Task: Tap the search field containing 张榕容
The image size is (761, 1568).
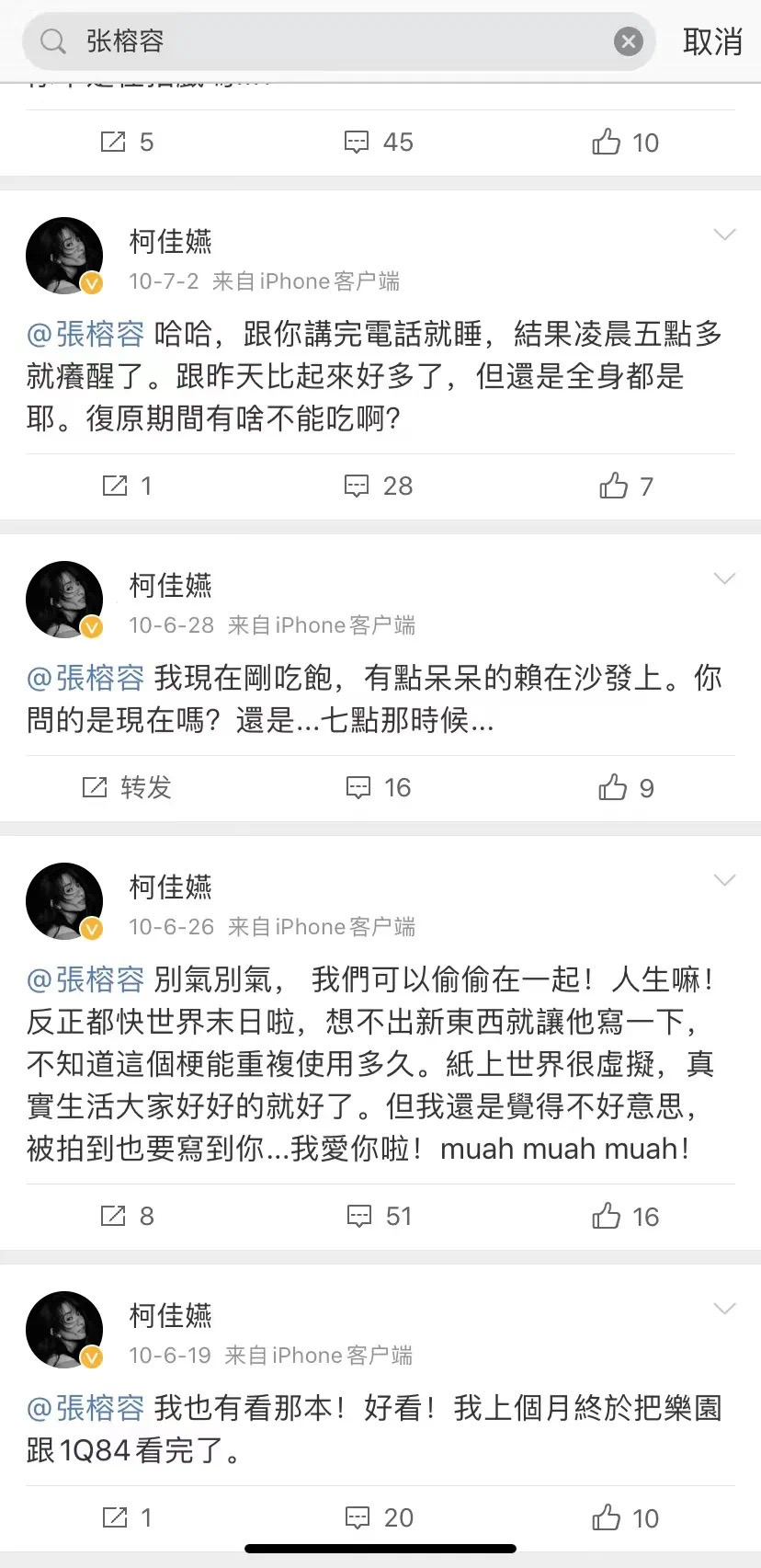Action: point(331,41)
